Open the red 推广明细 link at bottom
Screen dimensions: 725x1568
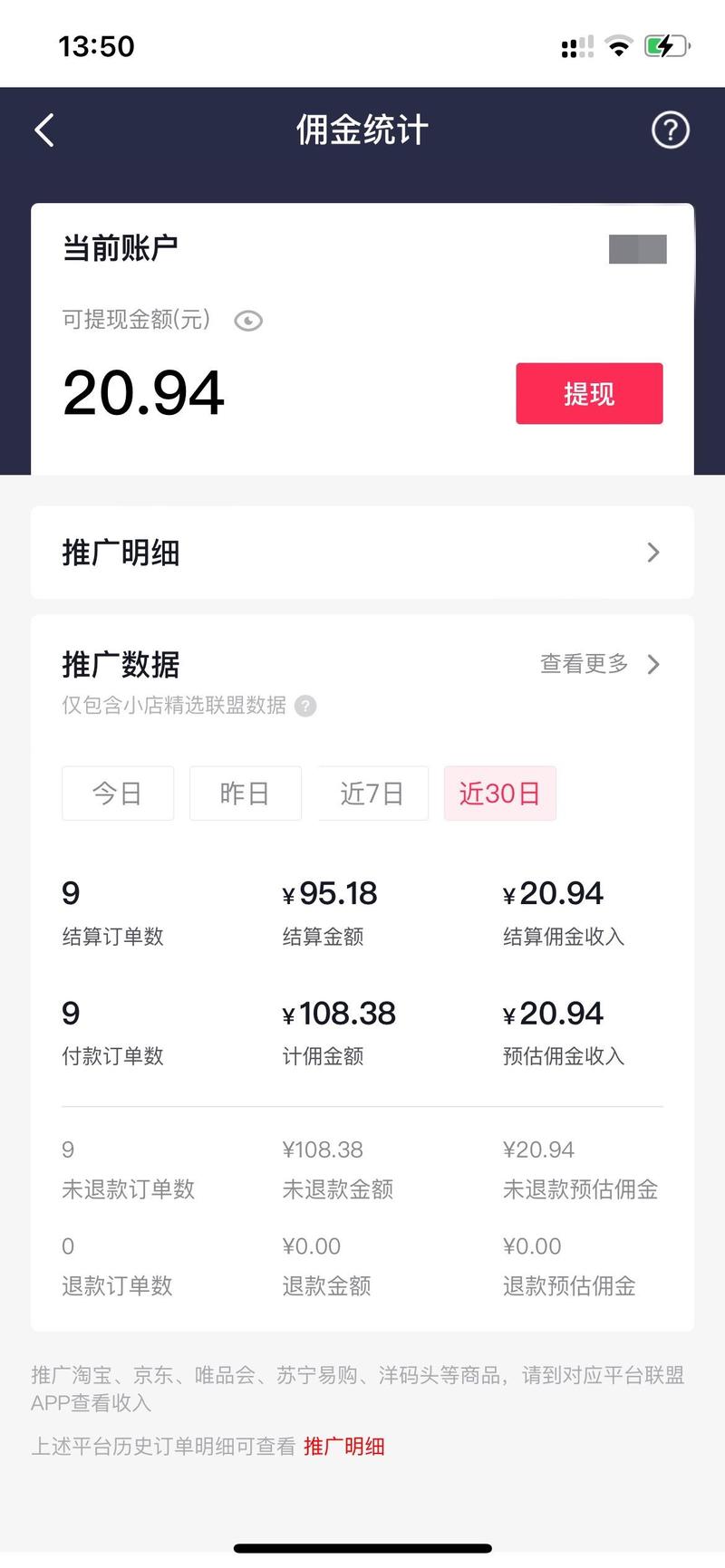pos(344,1446)
